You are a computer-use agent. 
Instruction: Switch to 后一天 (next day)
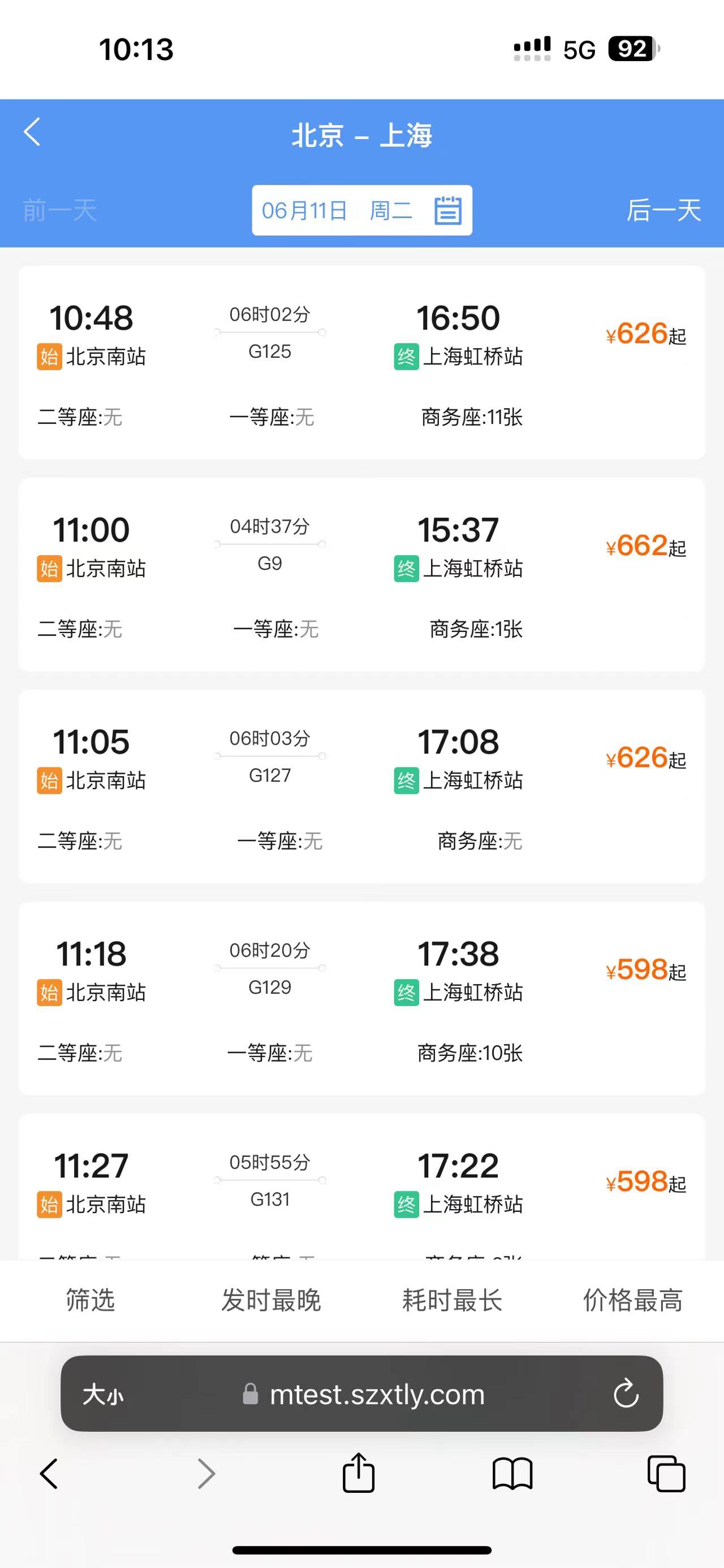tap(663, 211)
